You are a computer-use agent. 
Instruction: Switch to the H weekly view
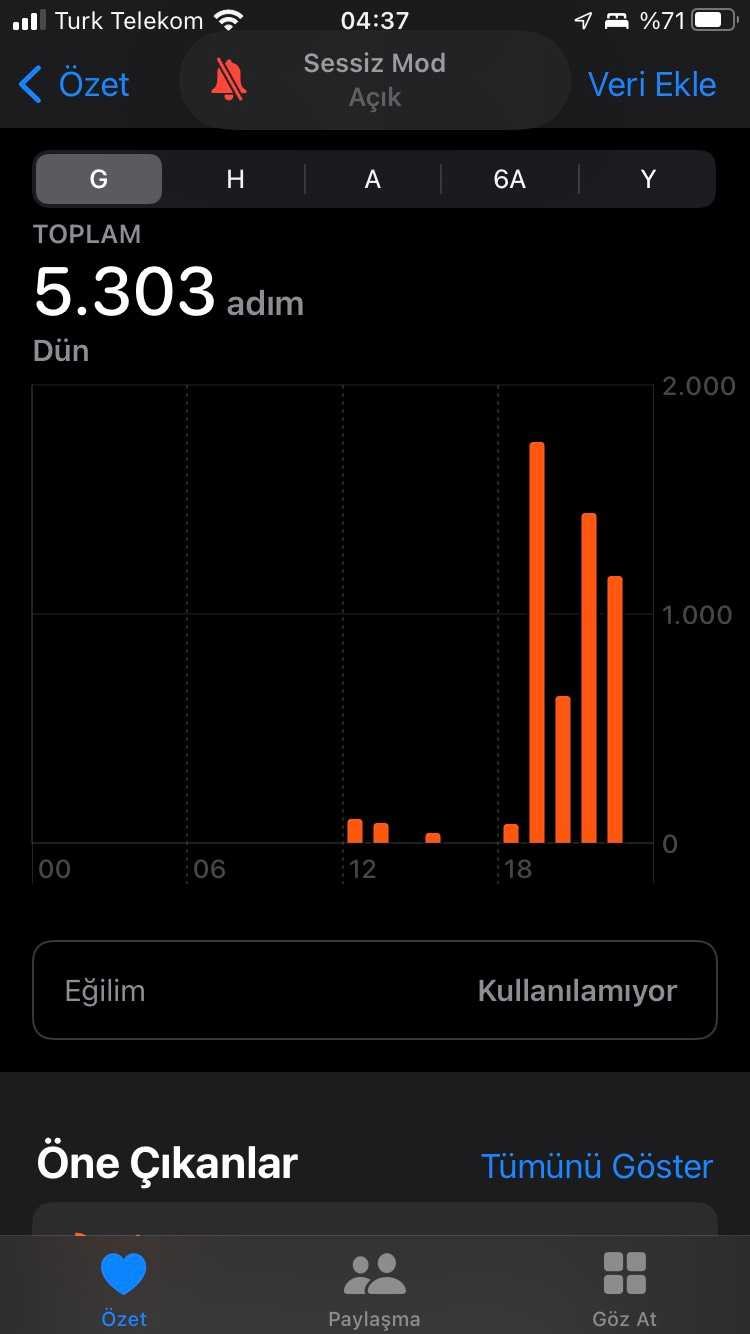click(x=235, y=179)
